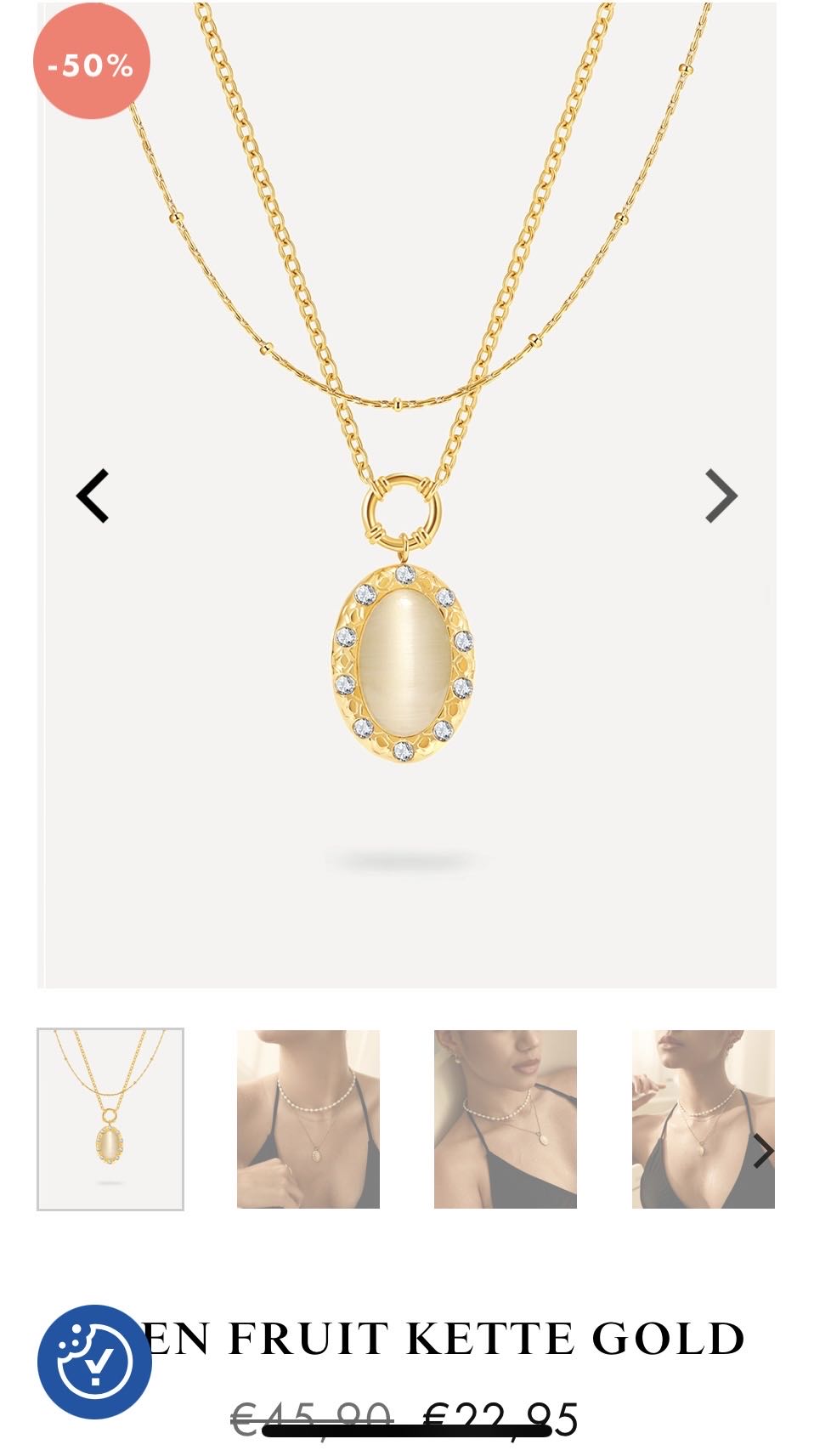Show the previous product image
Screen dimensions: 814x1456
[93, 496]
